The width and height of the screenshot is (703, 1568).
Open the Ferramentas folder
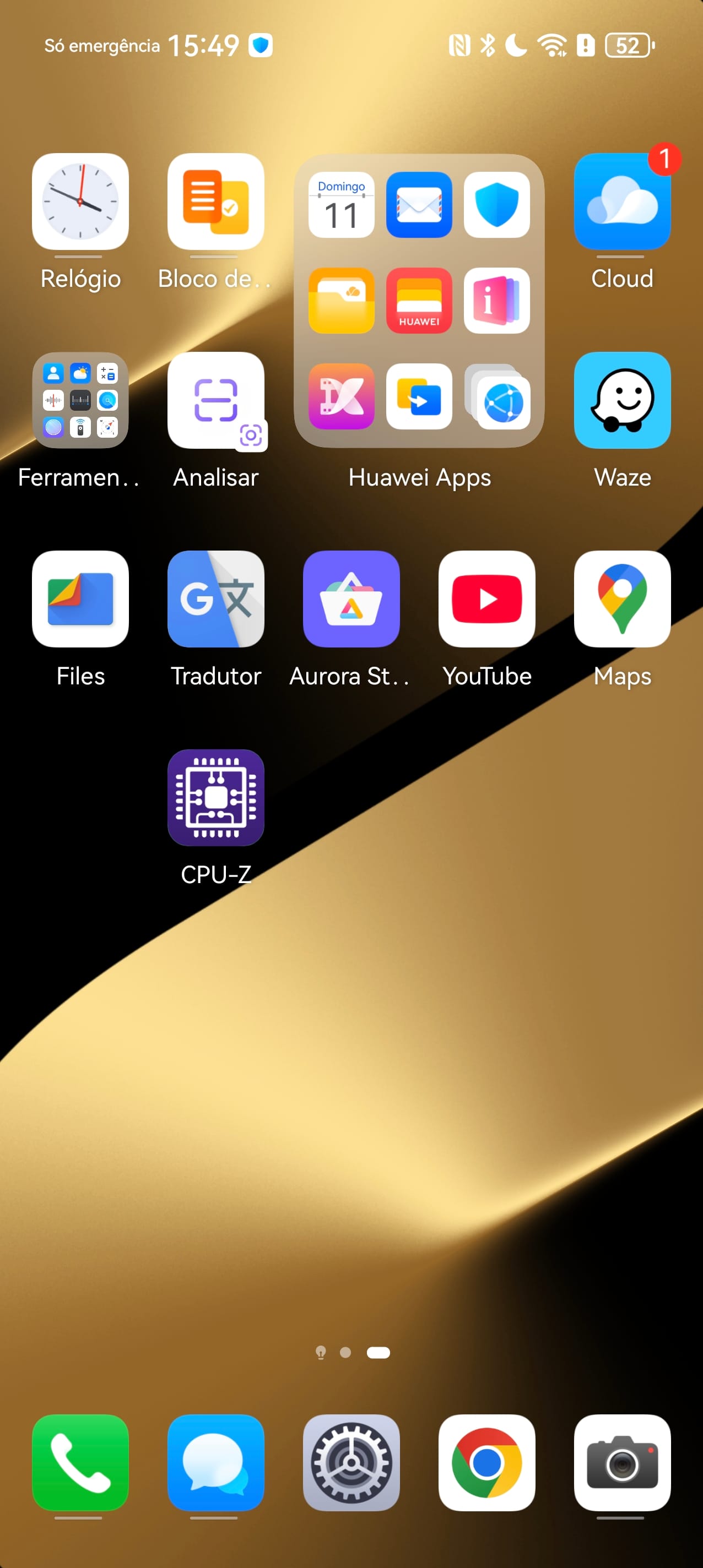(80, 400)
